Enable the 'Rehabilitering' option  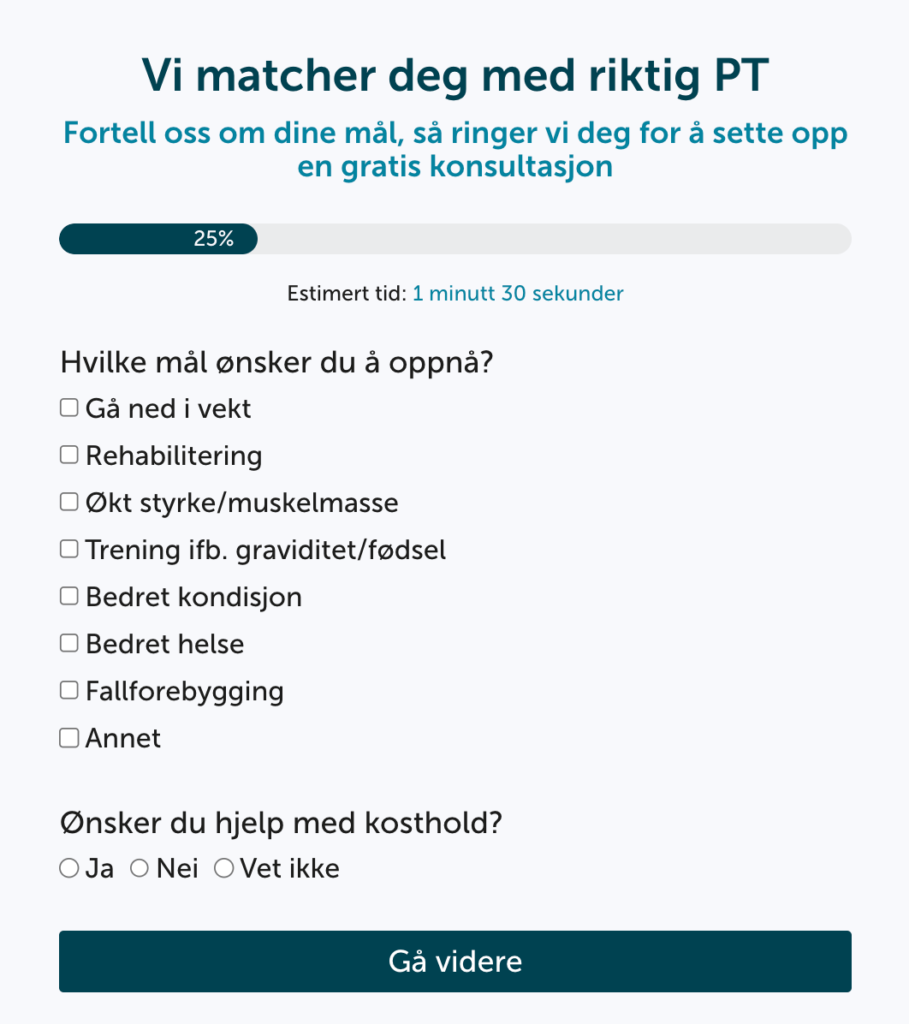click(x=68, y=453)
